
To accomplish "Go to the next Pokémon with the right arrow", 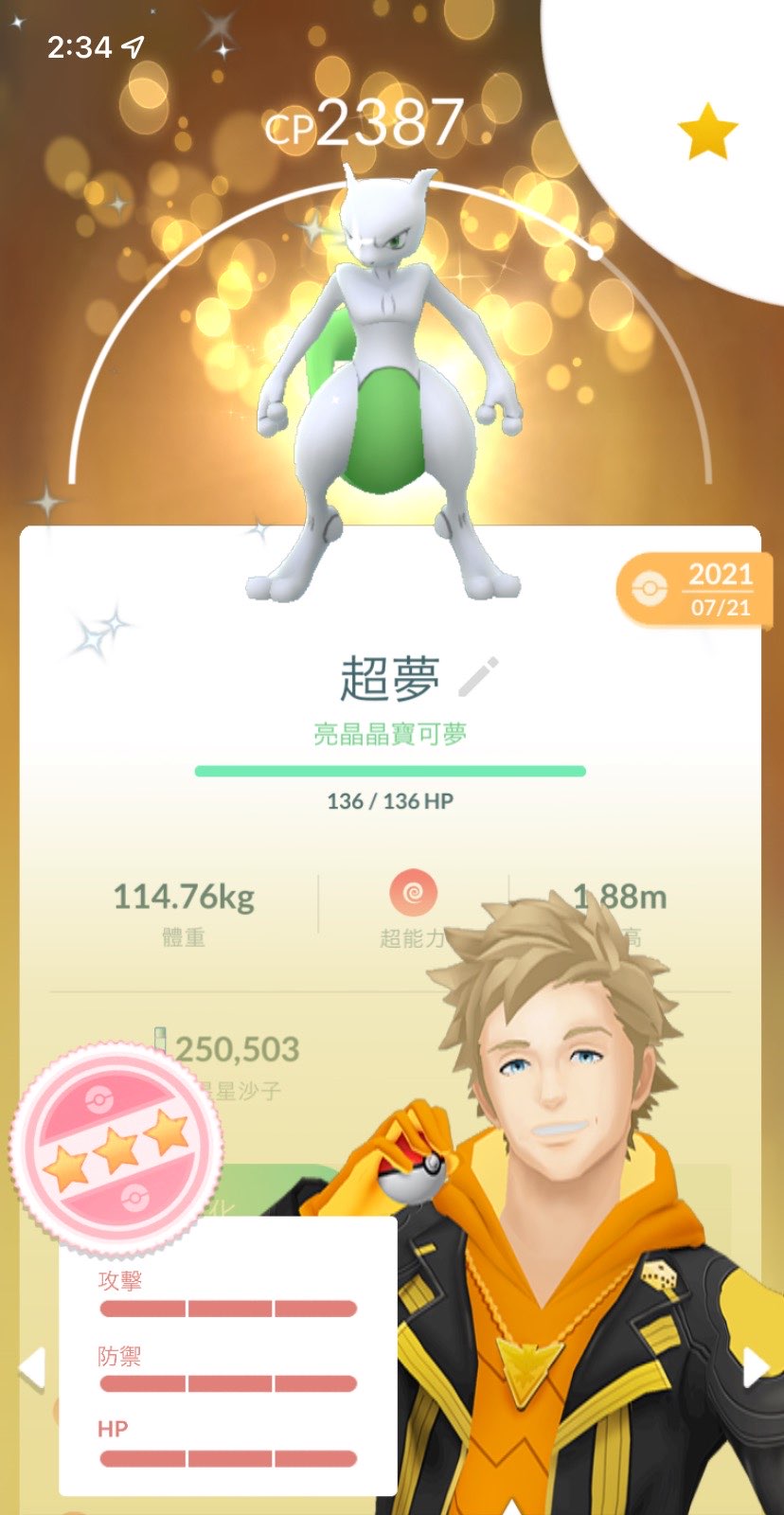I will point(755,1368).
